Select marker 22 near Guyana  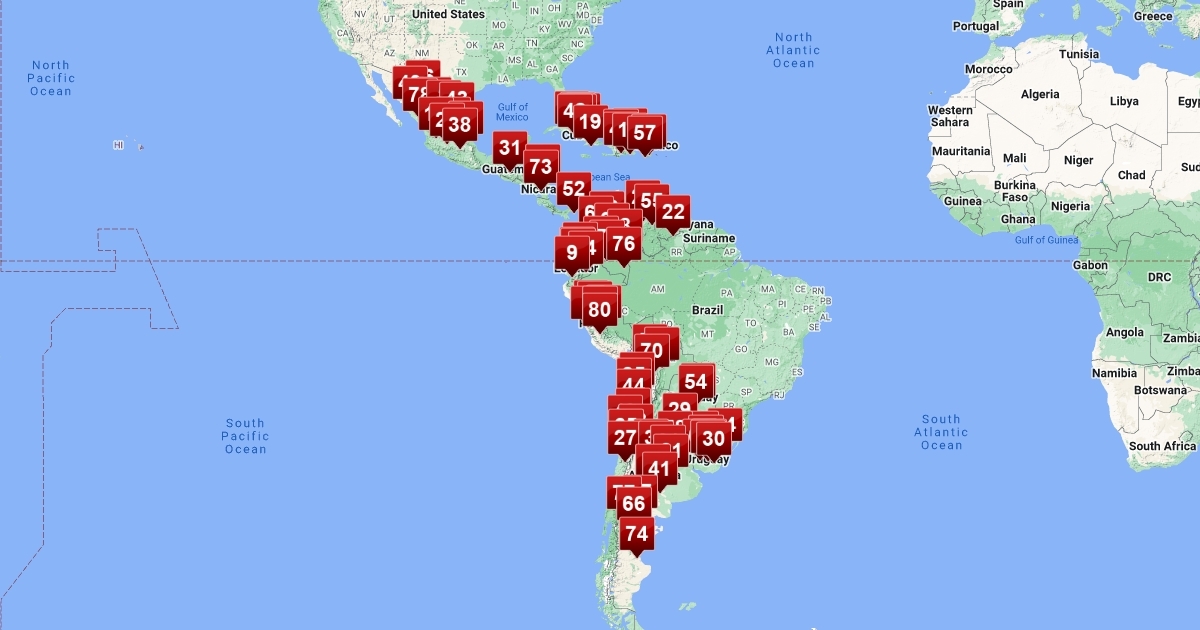tap(673, 212)
